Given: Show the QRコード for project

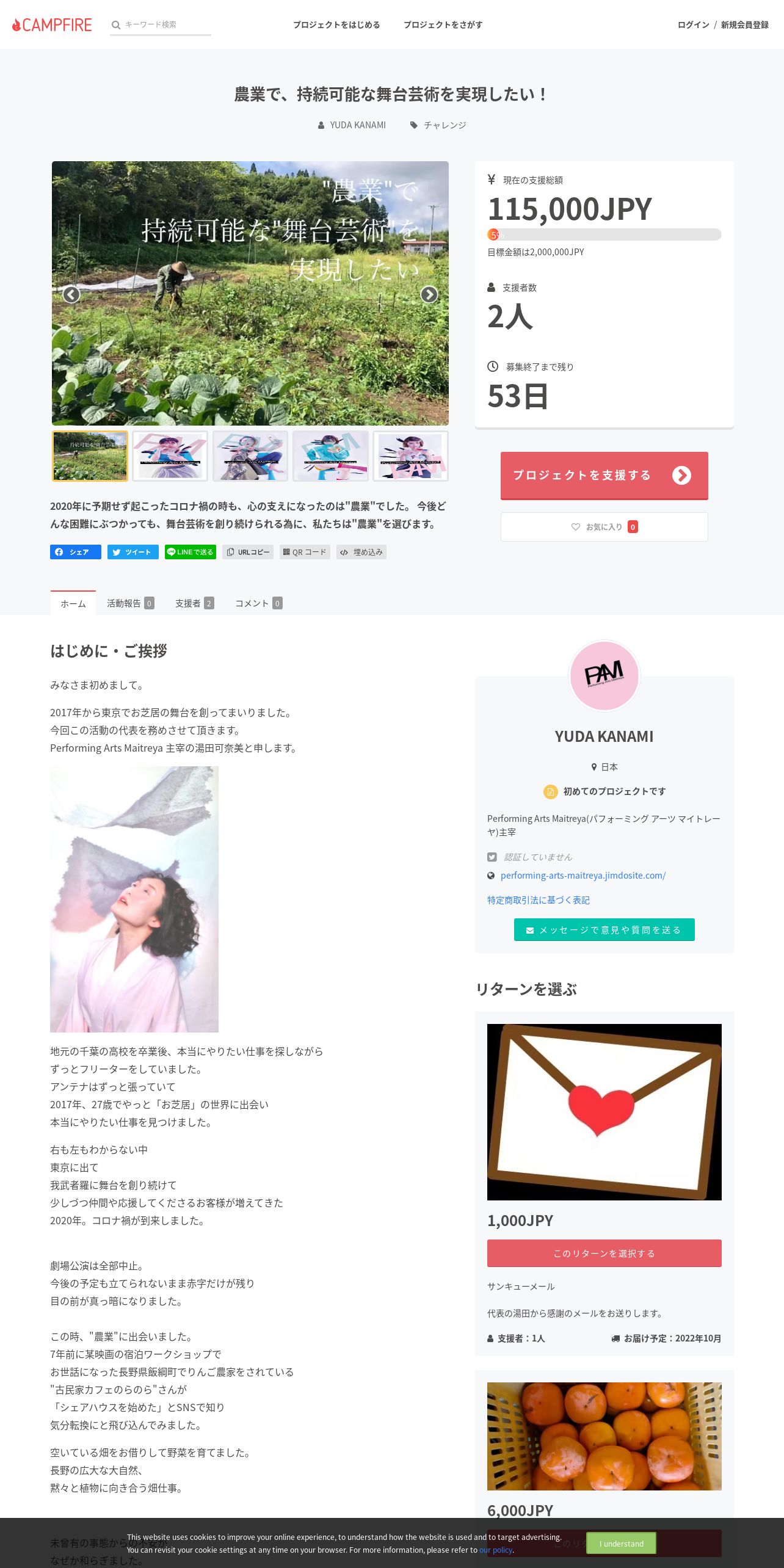Looking at the screenshot, I should (x=305, y=552).
